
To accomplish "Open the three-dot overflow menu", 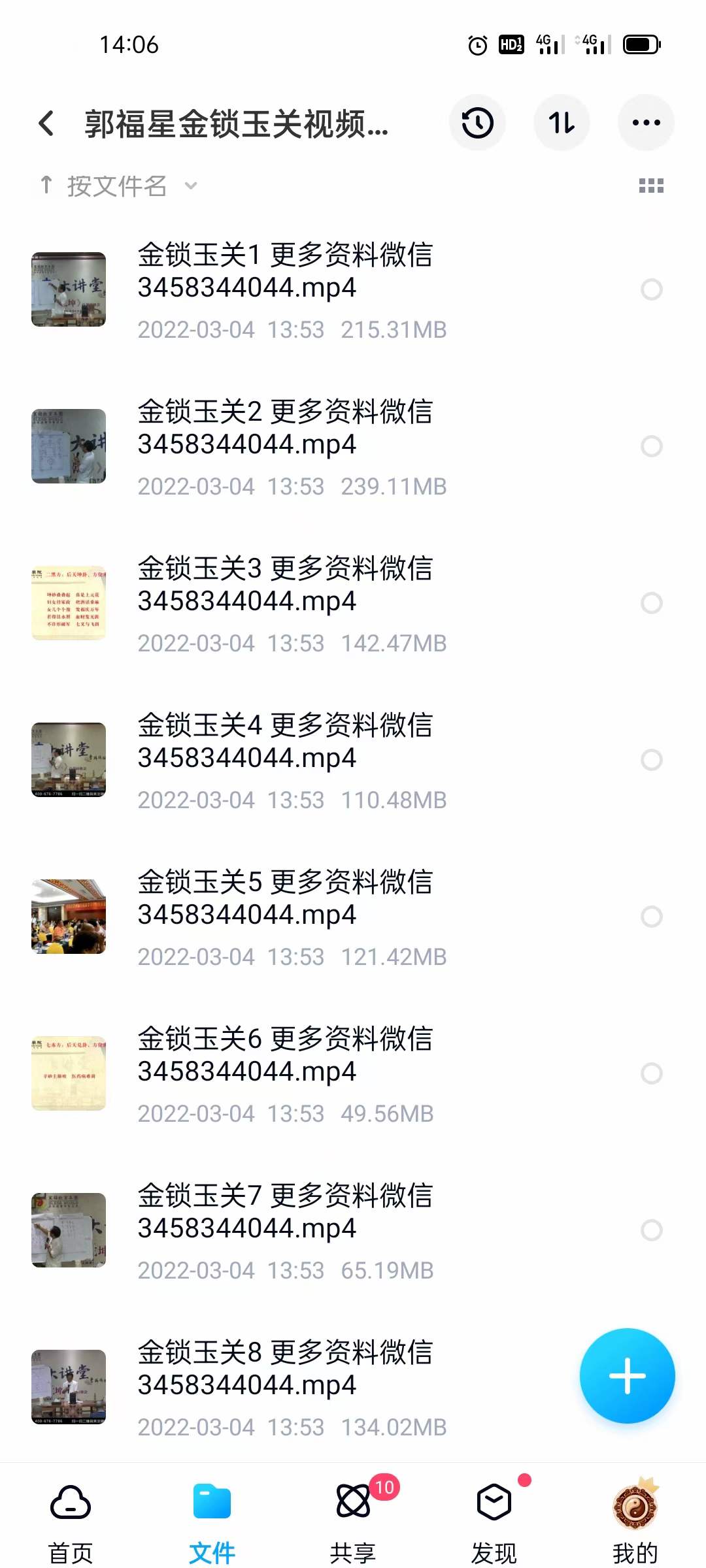I will pos(646,123).
